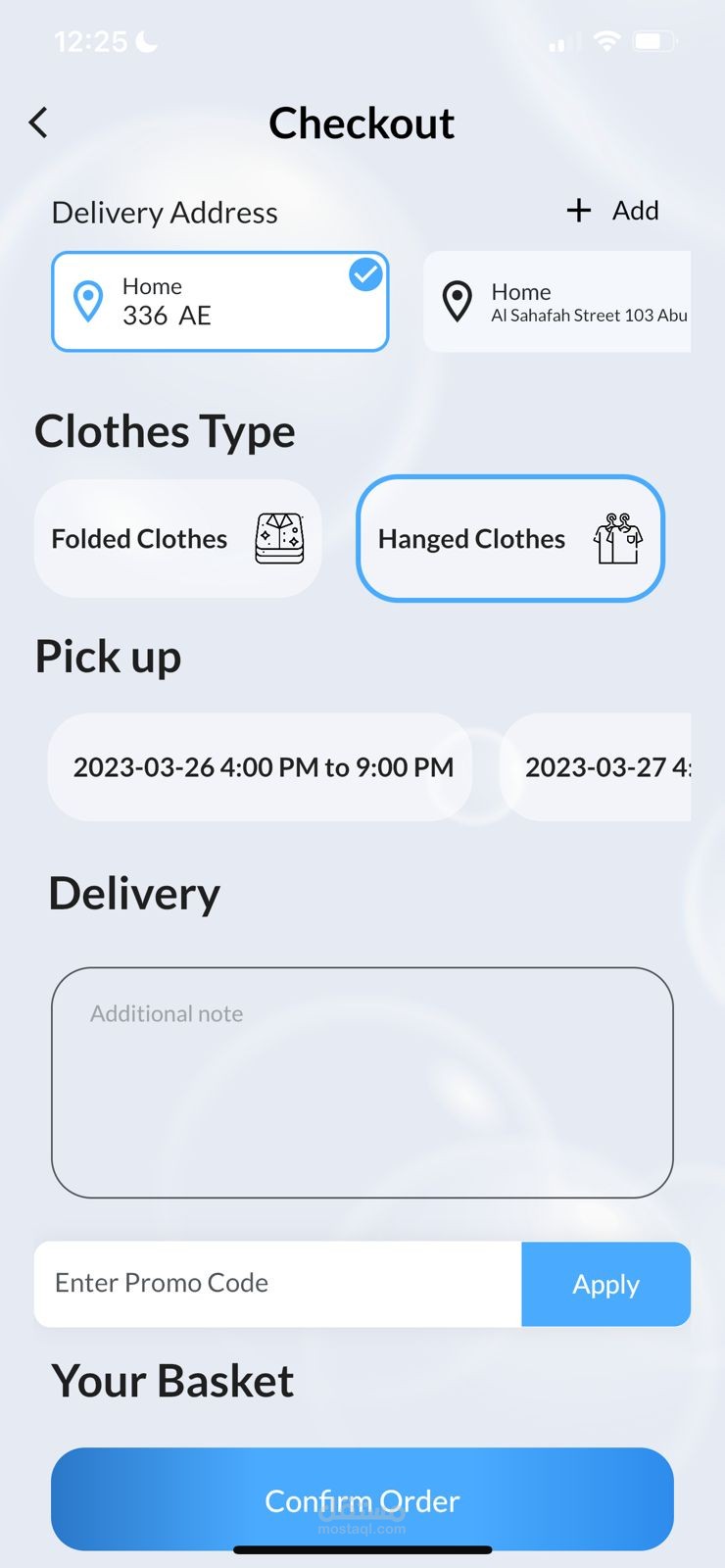725x1568 pixels.
Task: Choose pickup slot 2023-03-26 4:00 PM to 9:00 PM
Action: [261, 767]
